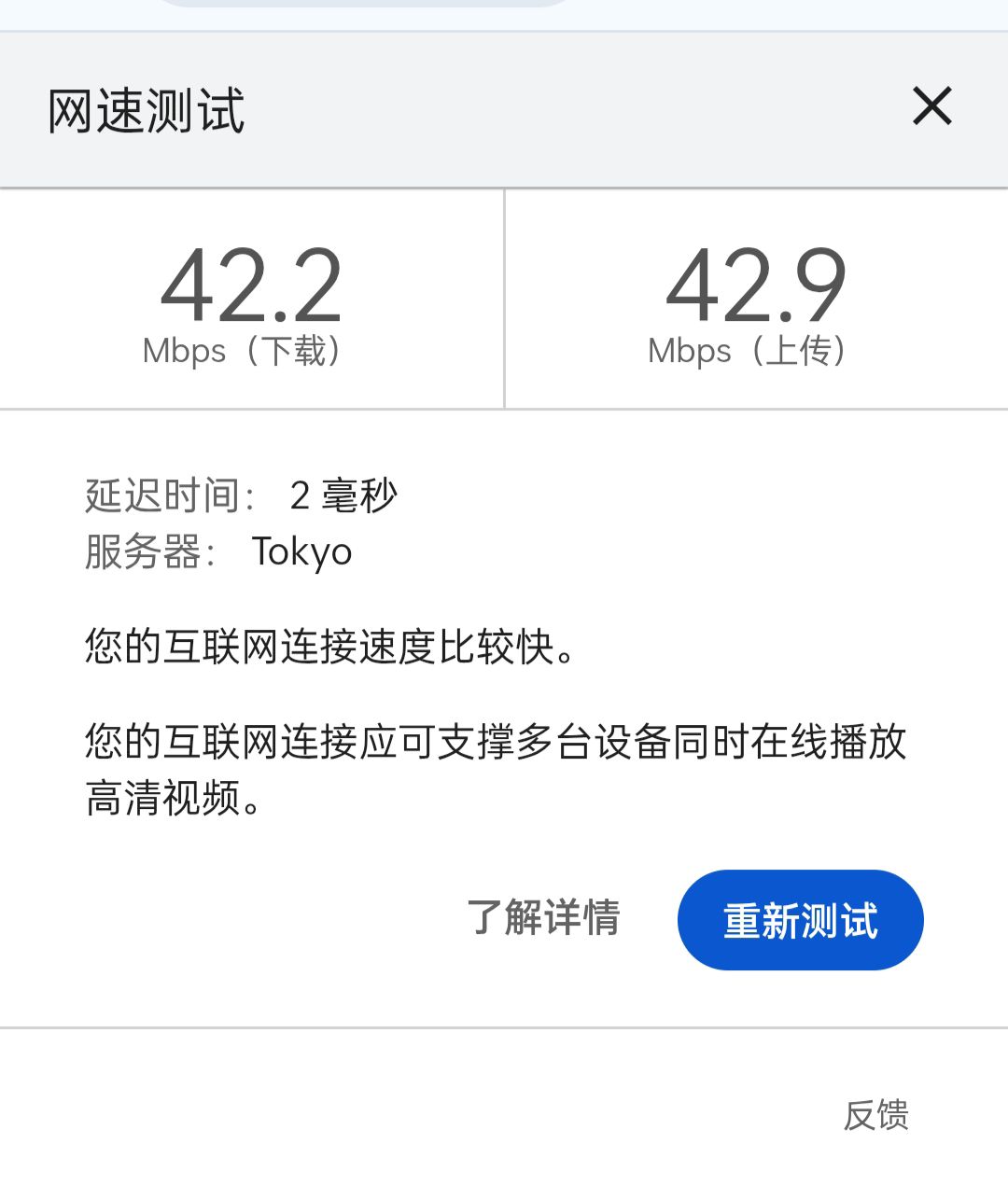Click the divider between download and upload
Screen dimensions: 1008x1185
click(x=504, y=299)
